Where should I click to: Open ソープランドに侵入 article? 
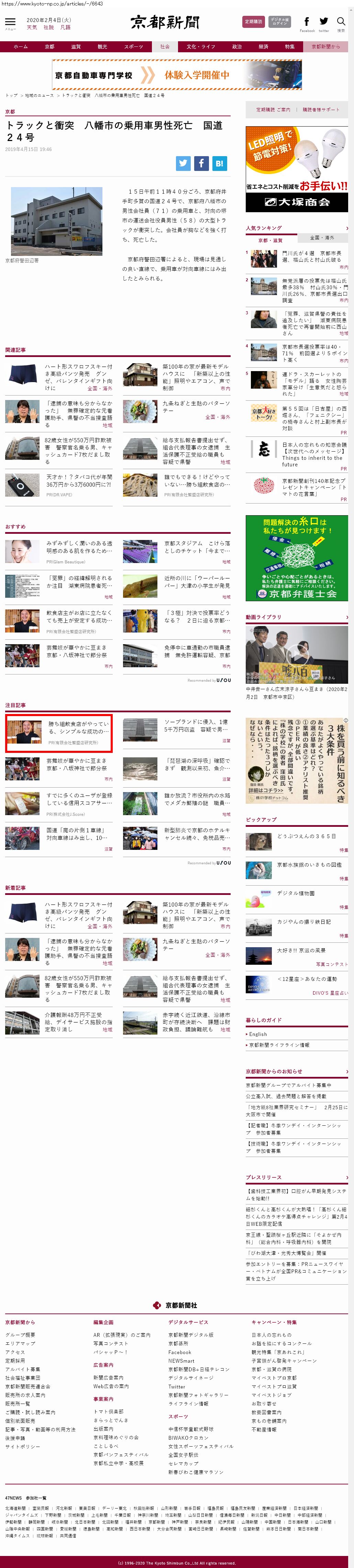[x=197, y=726]
